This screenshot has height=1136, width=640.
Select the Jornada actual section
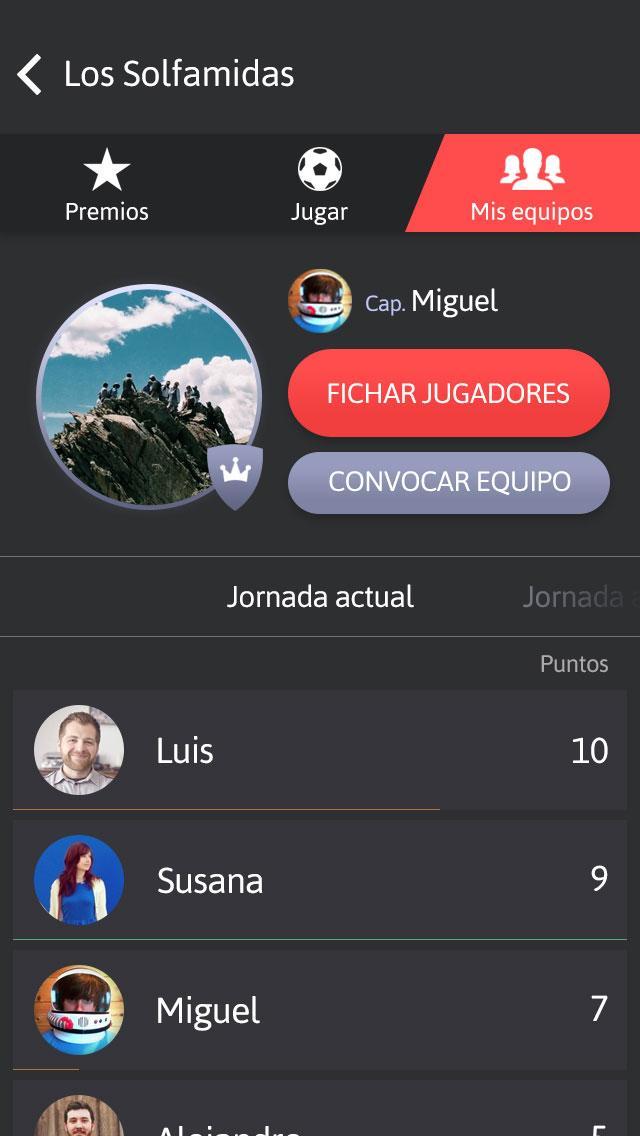click(320, 597)
